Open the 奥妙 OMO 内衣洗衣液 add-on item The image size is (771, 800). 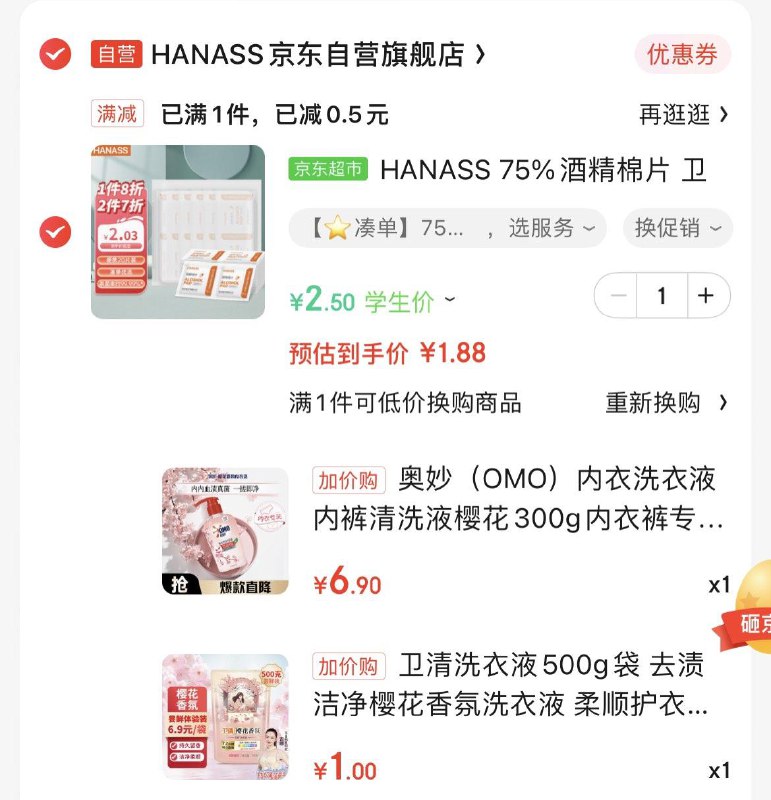515,499
